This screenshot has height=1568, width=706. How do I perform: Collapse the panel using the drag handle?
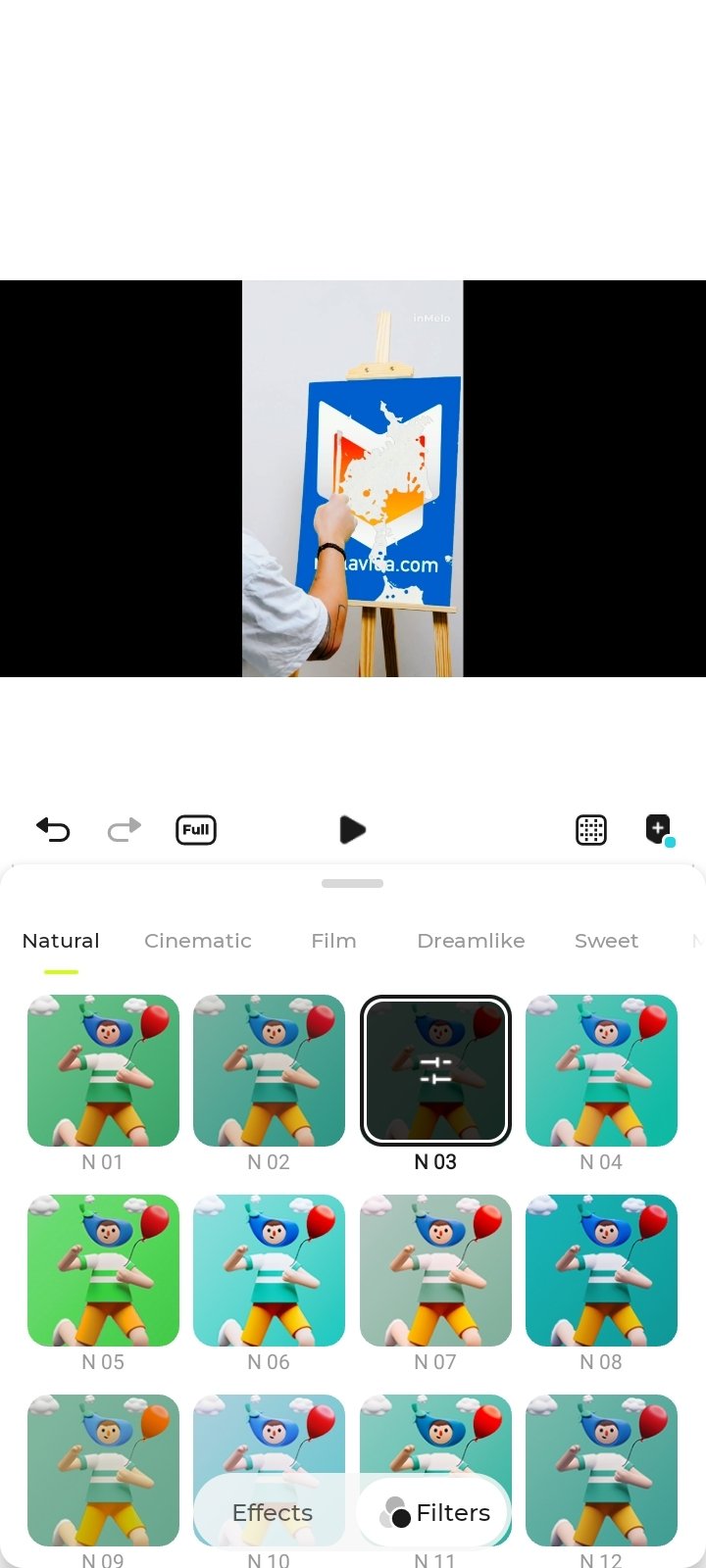coord(352,883)
